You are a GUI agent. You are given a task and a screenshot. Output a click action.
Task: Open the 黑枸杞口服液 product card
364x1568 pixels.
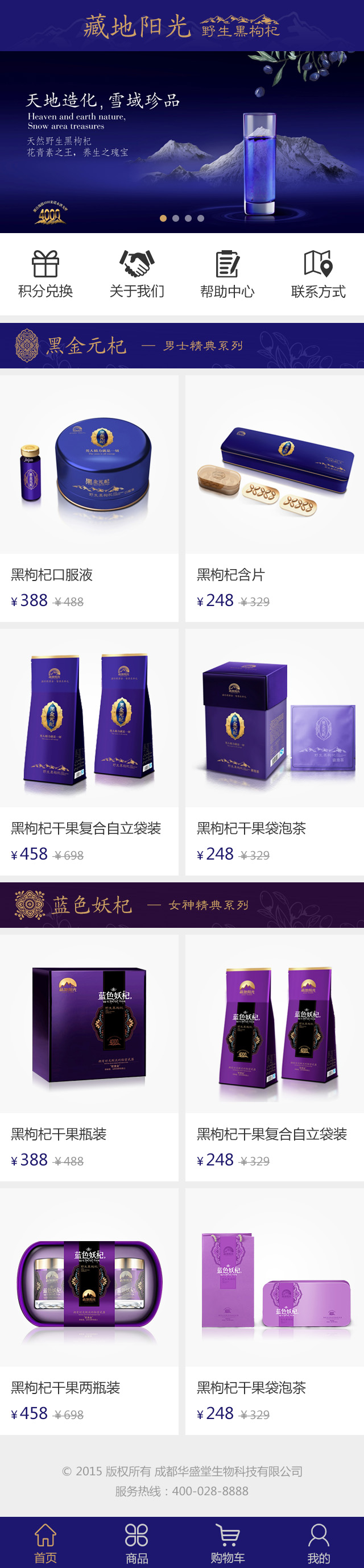(89, 498)
